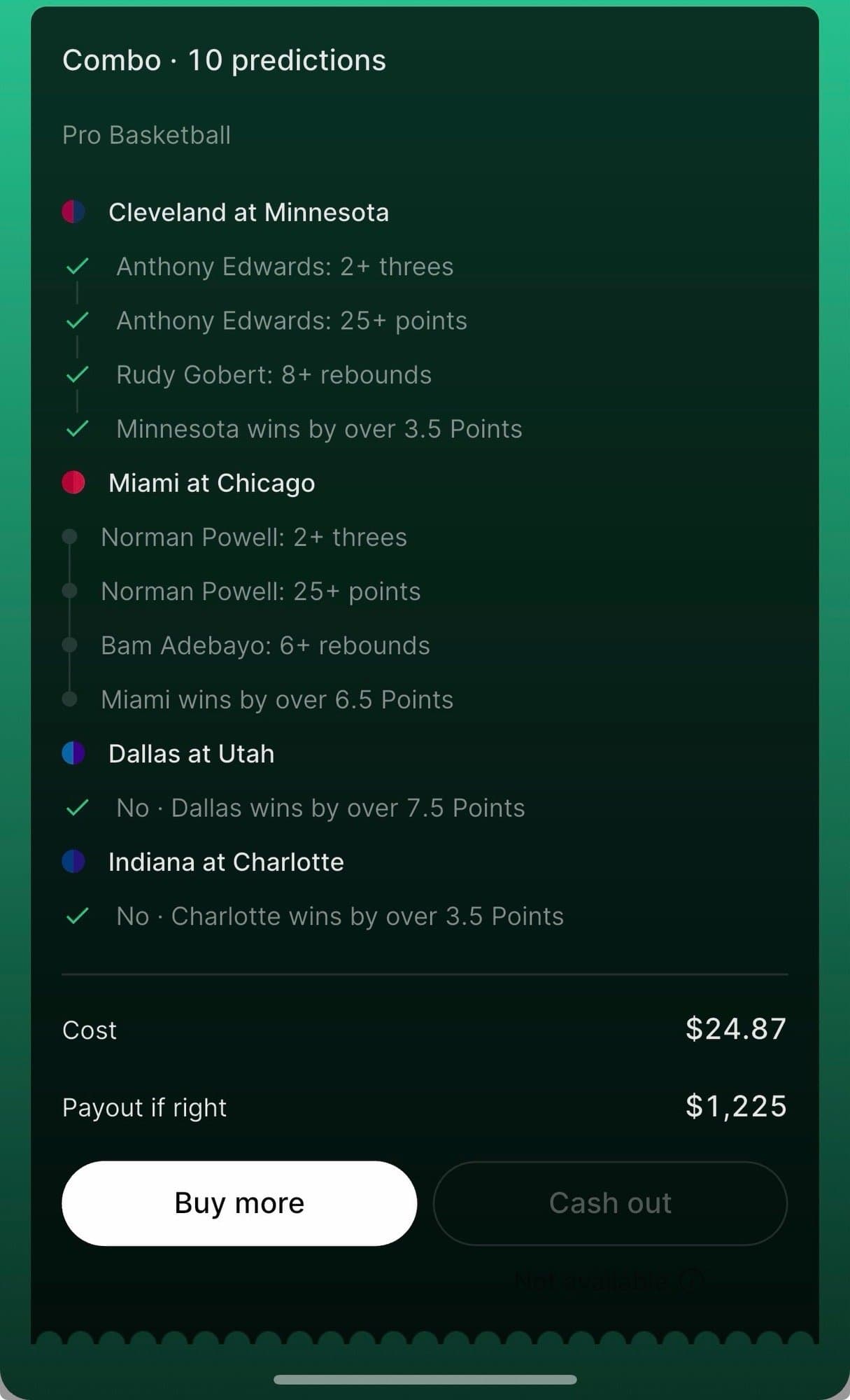Image resolution: width=850 pixels, height=1400 pixels.
Task: Open the info icon beside Not available
Action: [690, 1280]
